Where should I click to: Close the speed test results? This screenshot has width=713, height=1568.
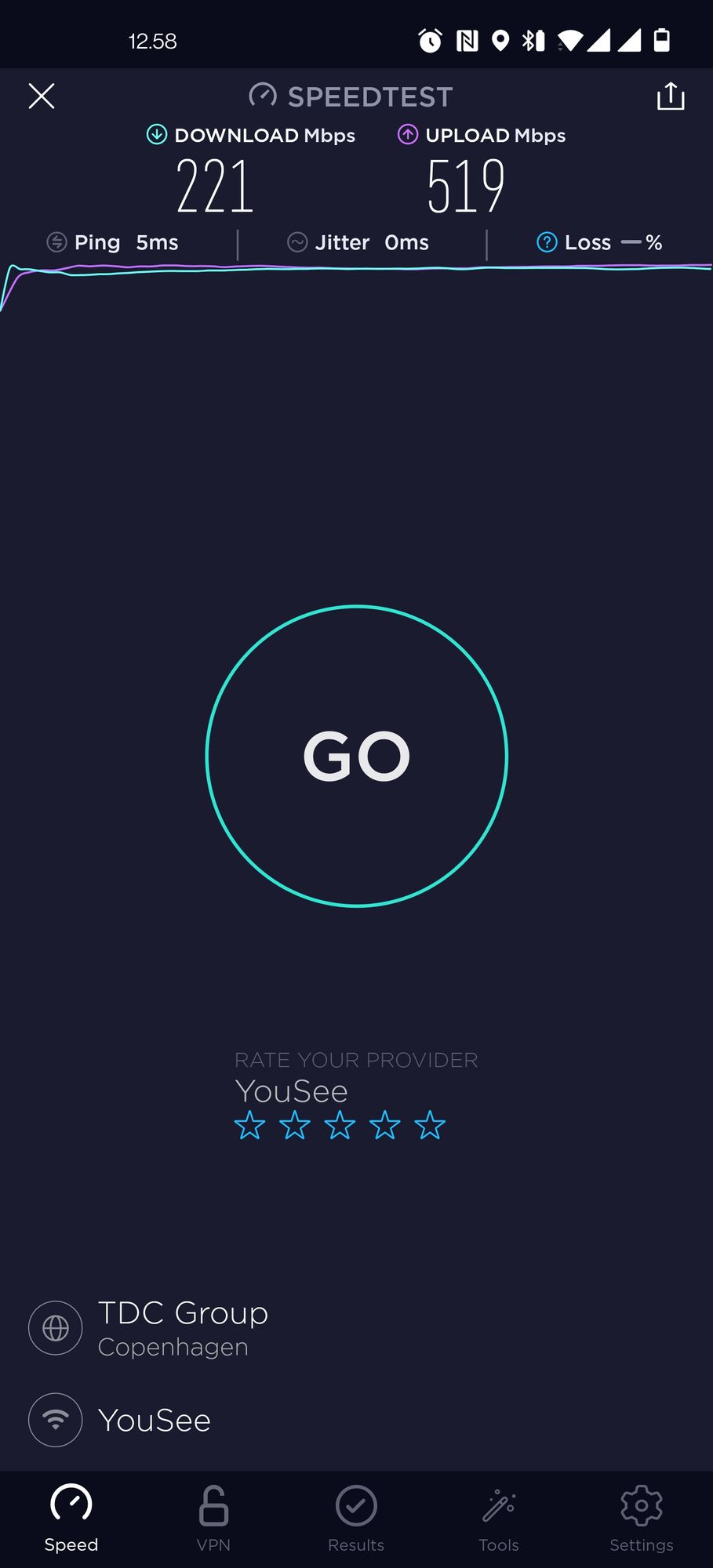[x=42, y=96]
